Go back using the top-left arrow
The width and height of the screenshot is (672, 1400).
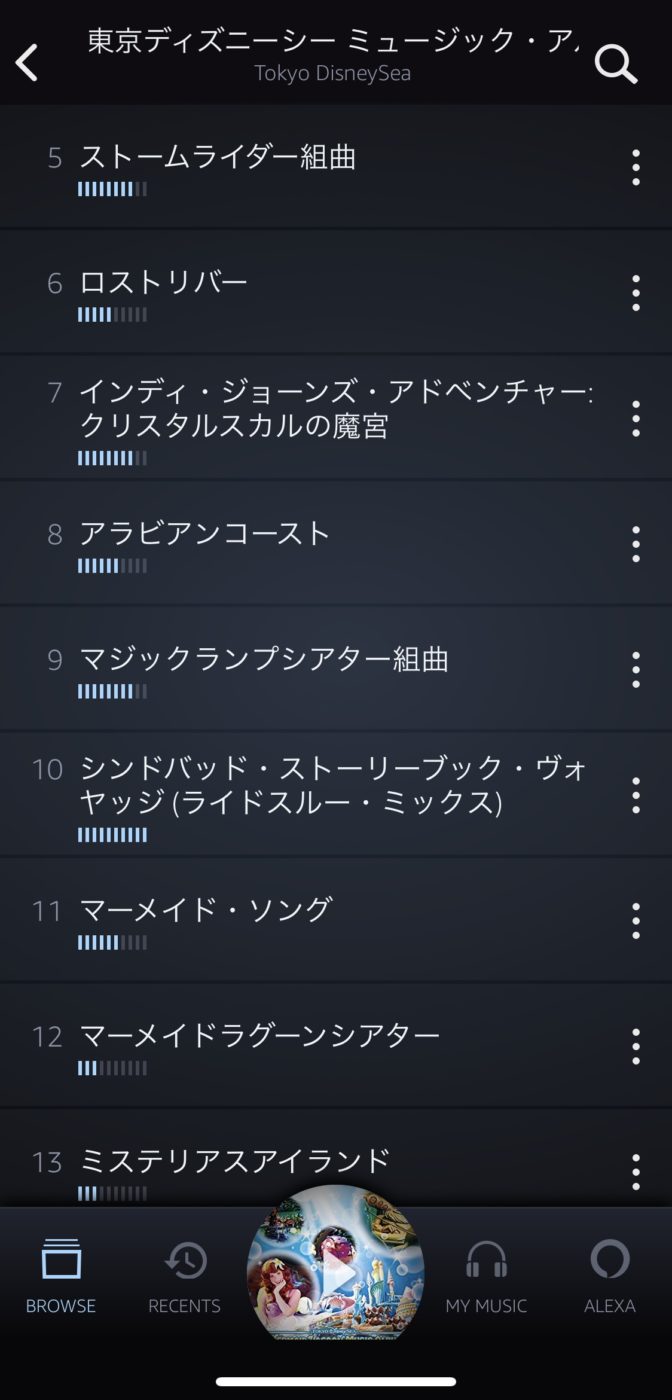click(x=27, y=63)
